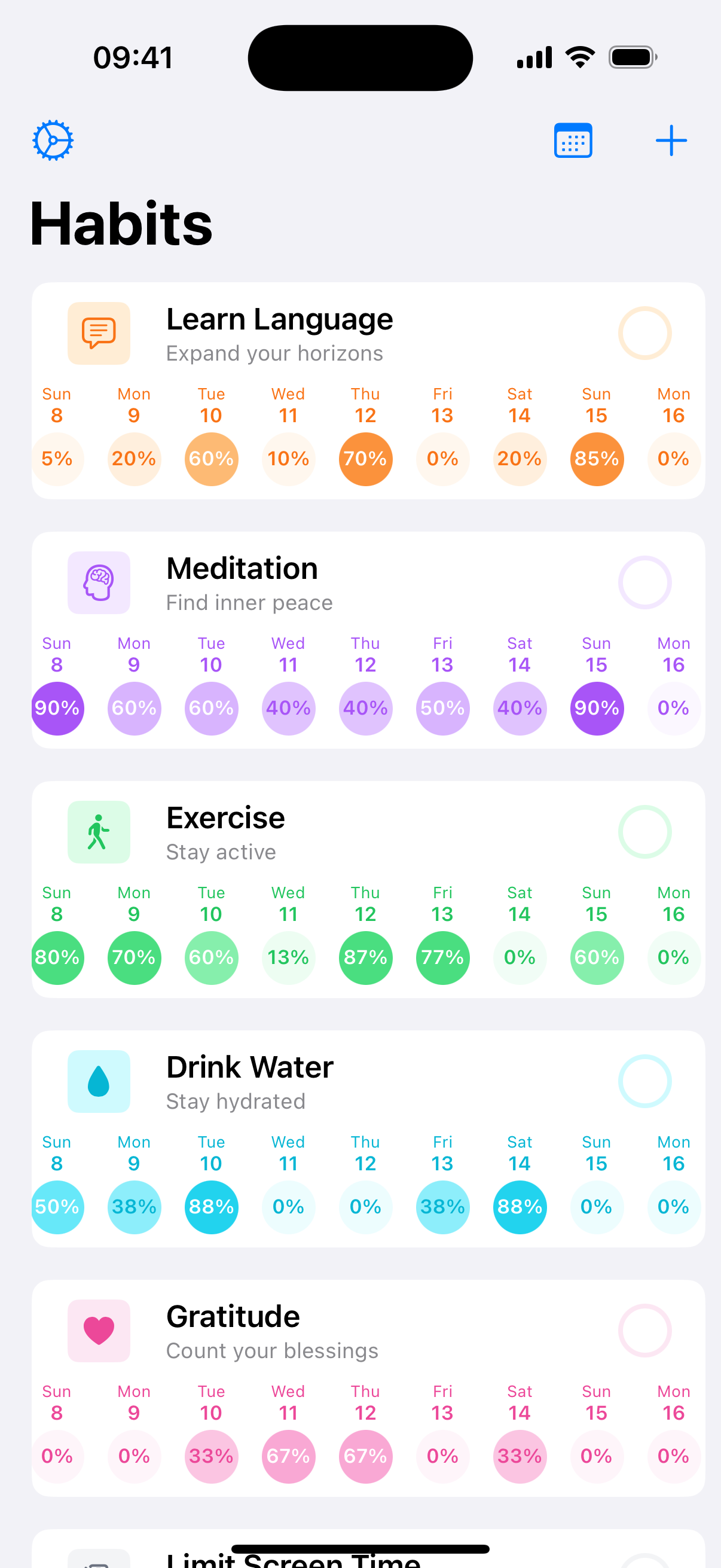Tap the Drink Water habit title
Viewport: 721px width, 1568px height.
click(x=249, y=1066)
